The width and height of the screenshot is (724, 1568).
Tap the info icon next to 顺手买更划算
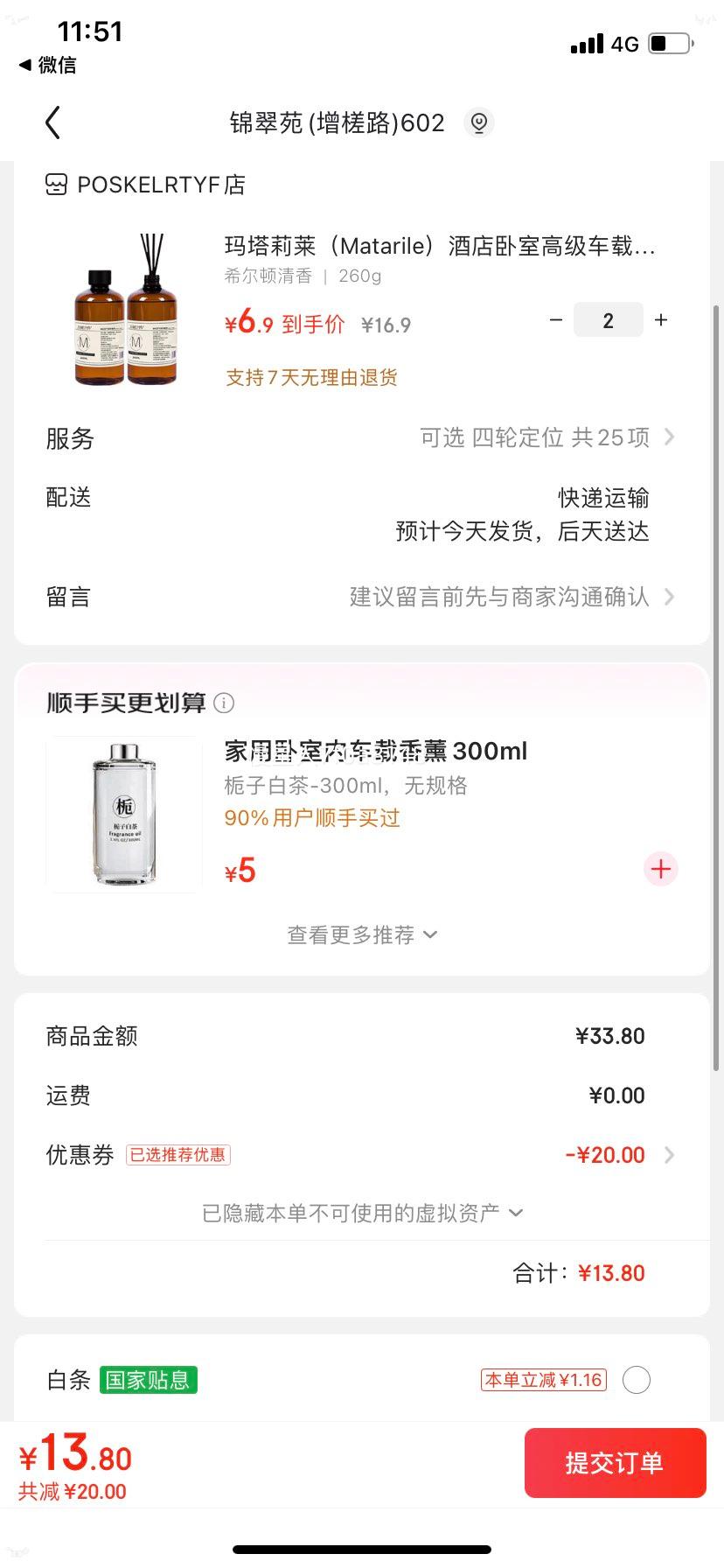(x=225, y=703)
